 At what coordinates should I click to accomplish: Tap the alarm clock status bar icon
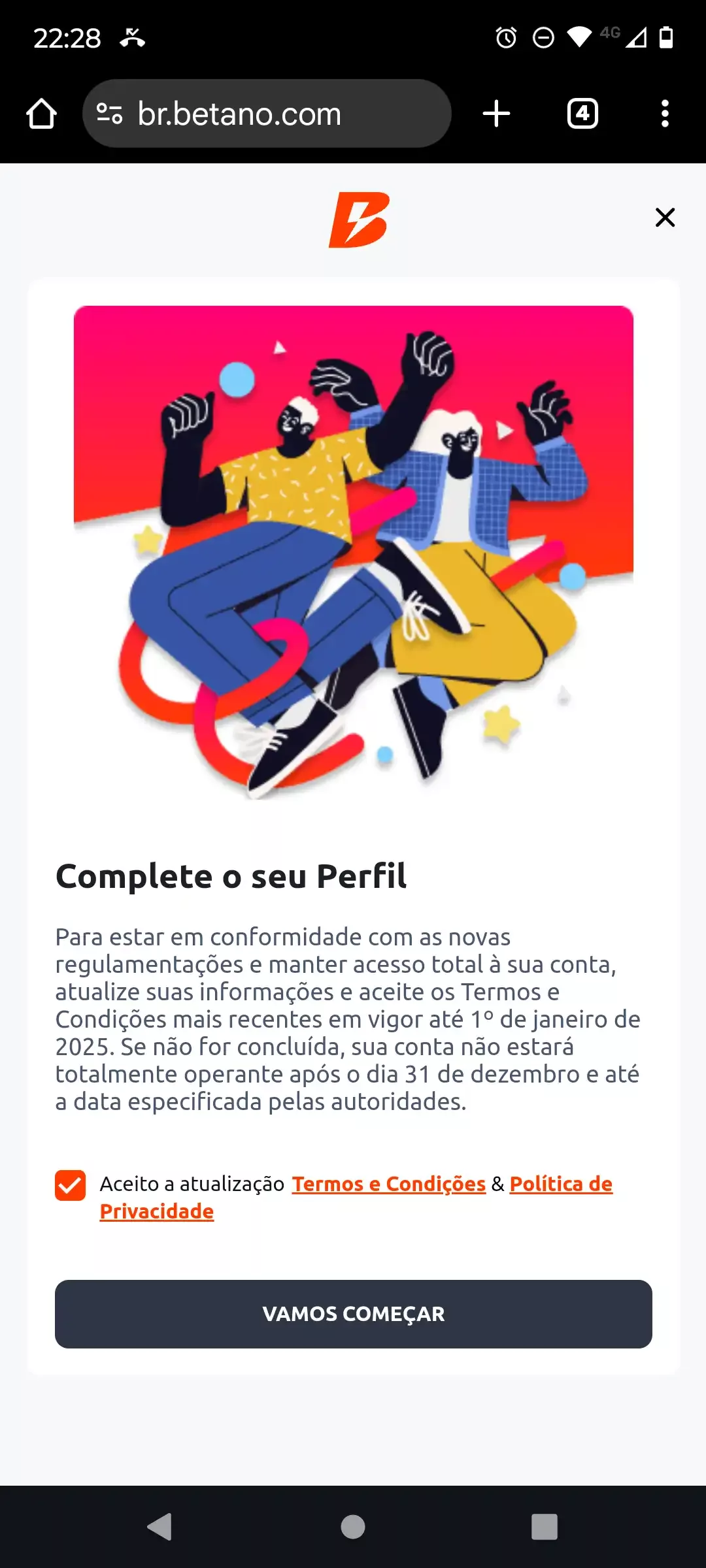pyautogui.click(x=504, y=37)
